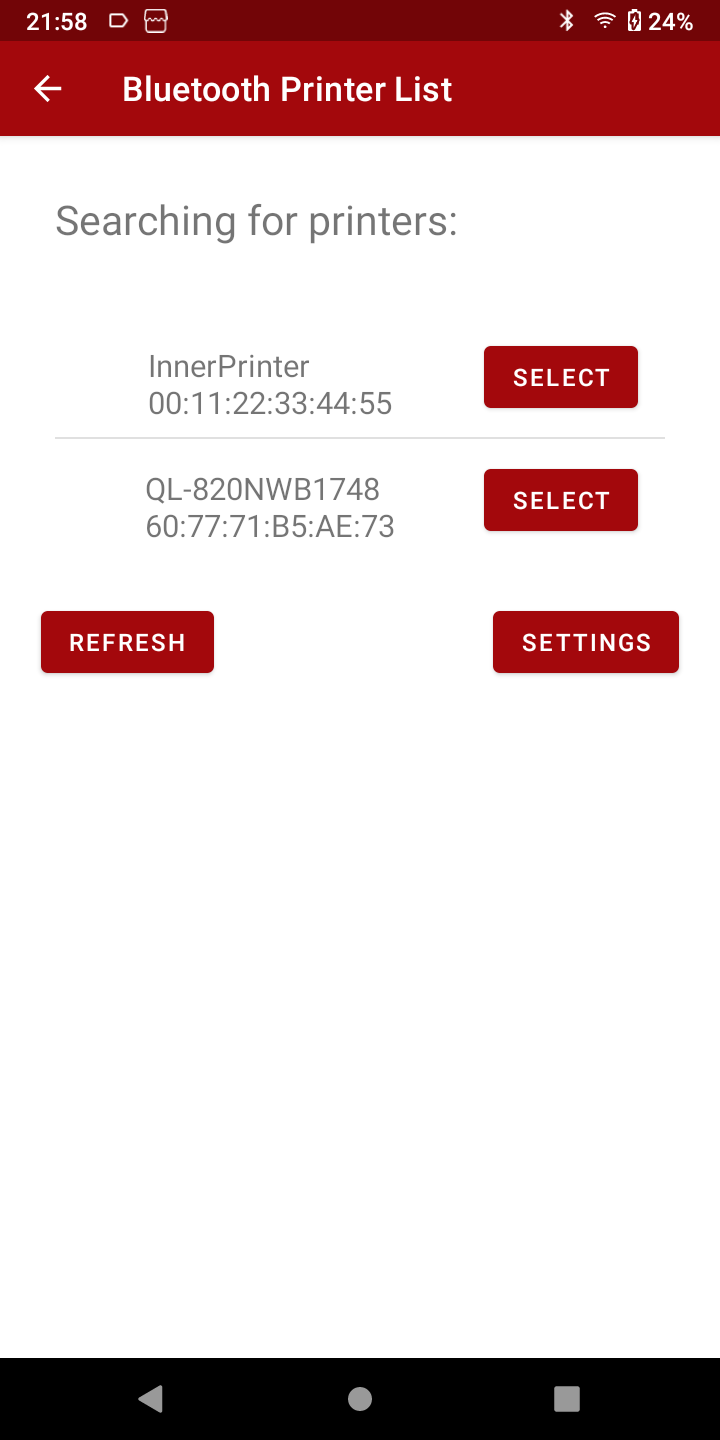Open the recent apps overview
Image resolution: width=720 pixels, height=1440 pixels.
[x=567, y=1399]
